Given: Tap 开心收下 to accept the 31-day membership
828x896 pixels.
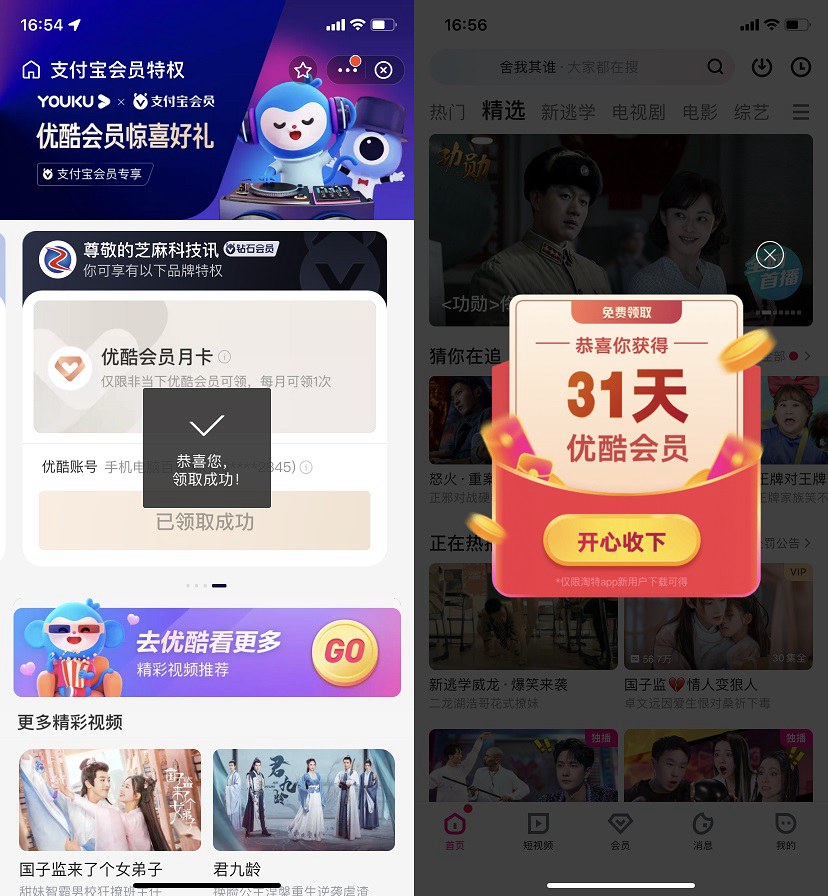Looking at the screenshot, I should (x=621, y=543).
